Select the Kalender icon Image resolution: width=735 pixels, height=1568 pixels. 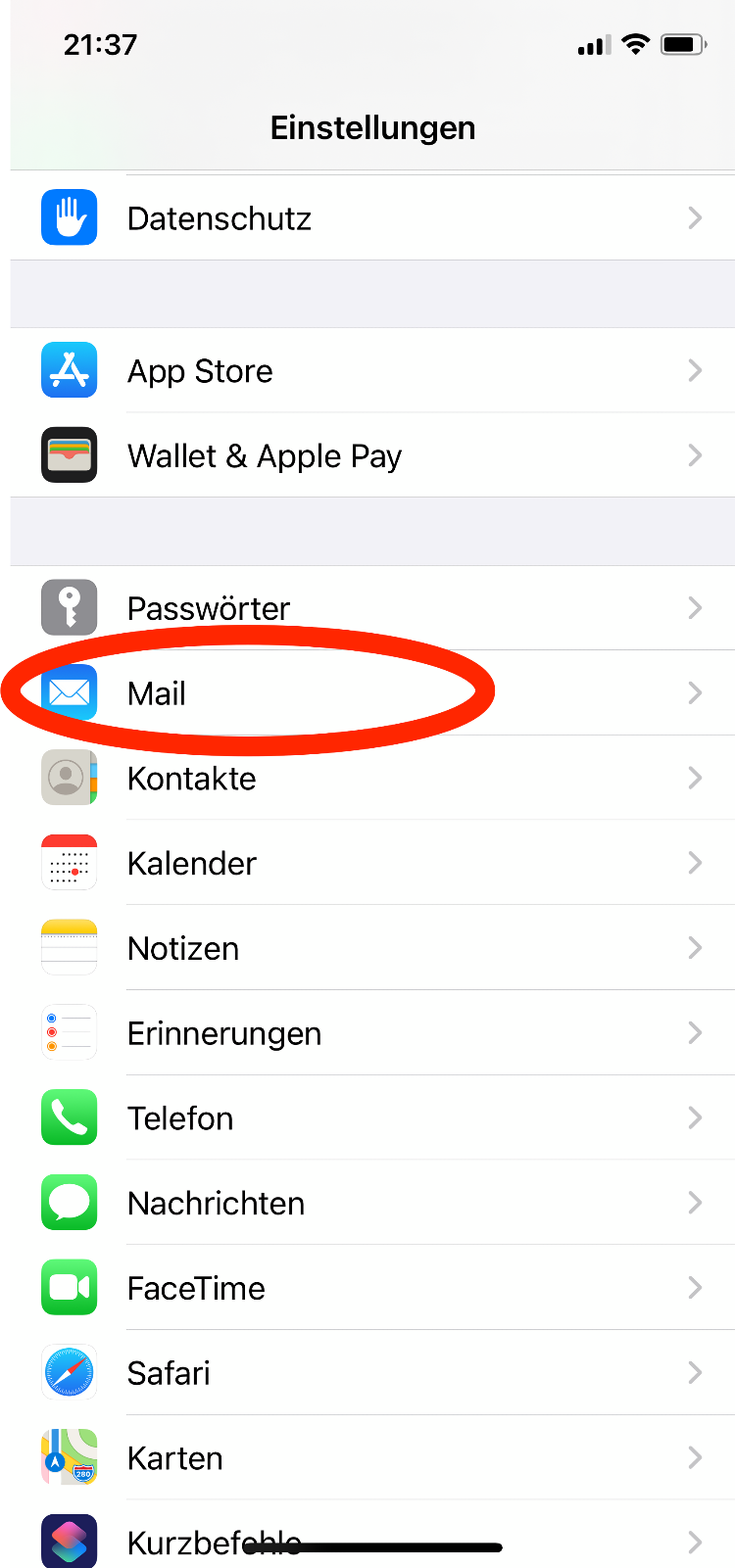(x=69, y=863)
